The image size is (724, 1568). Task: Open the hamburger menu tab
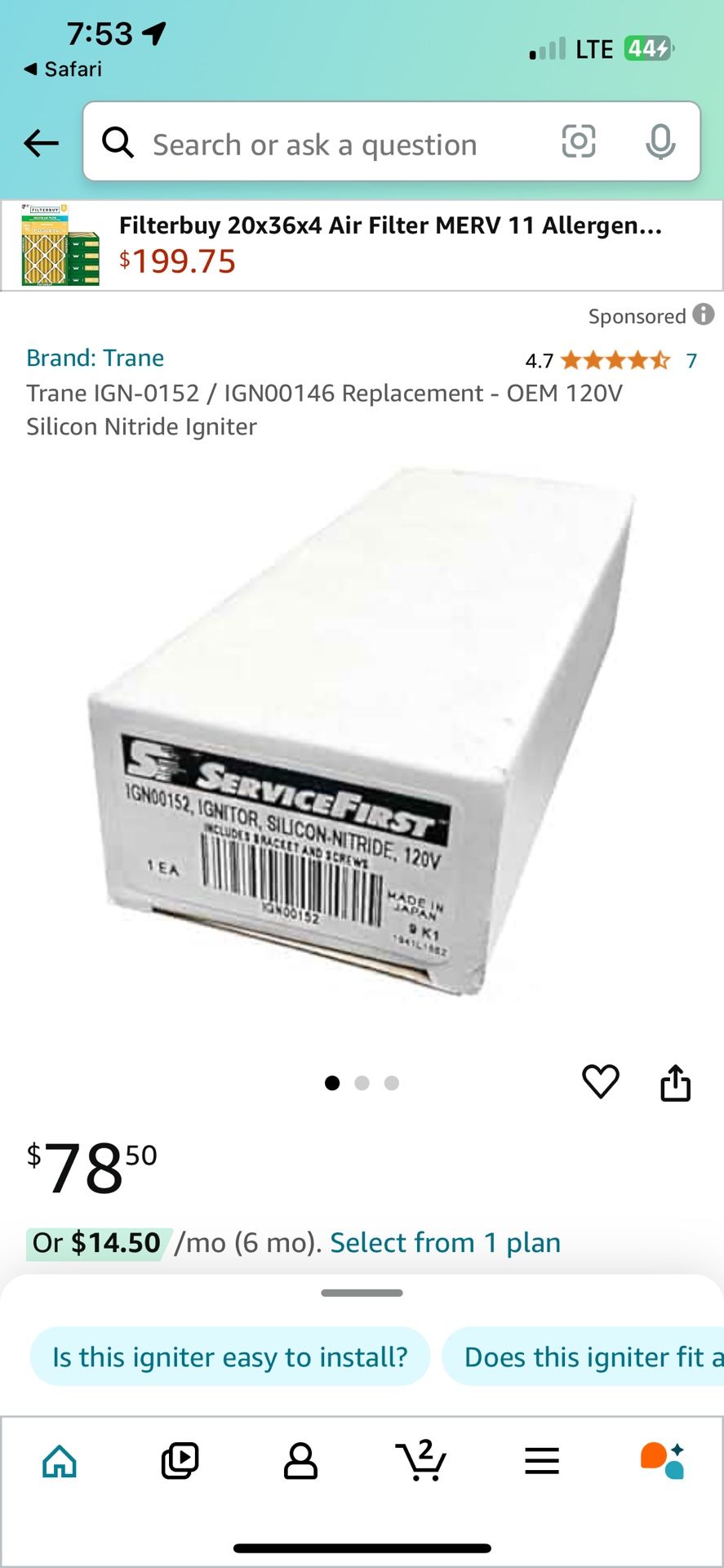(542, 1460)
